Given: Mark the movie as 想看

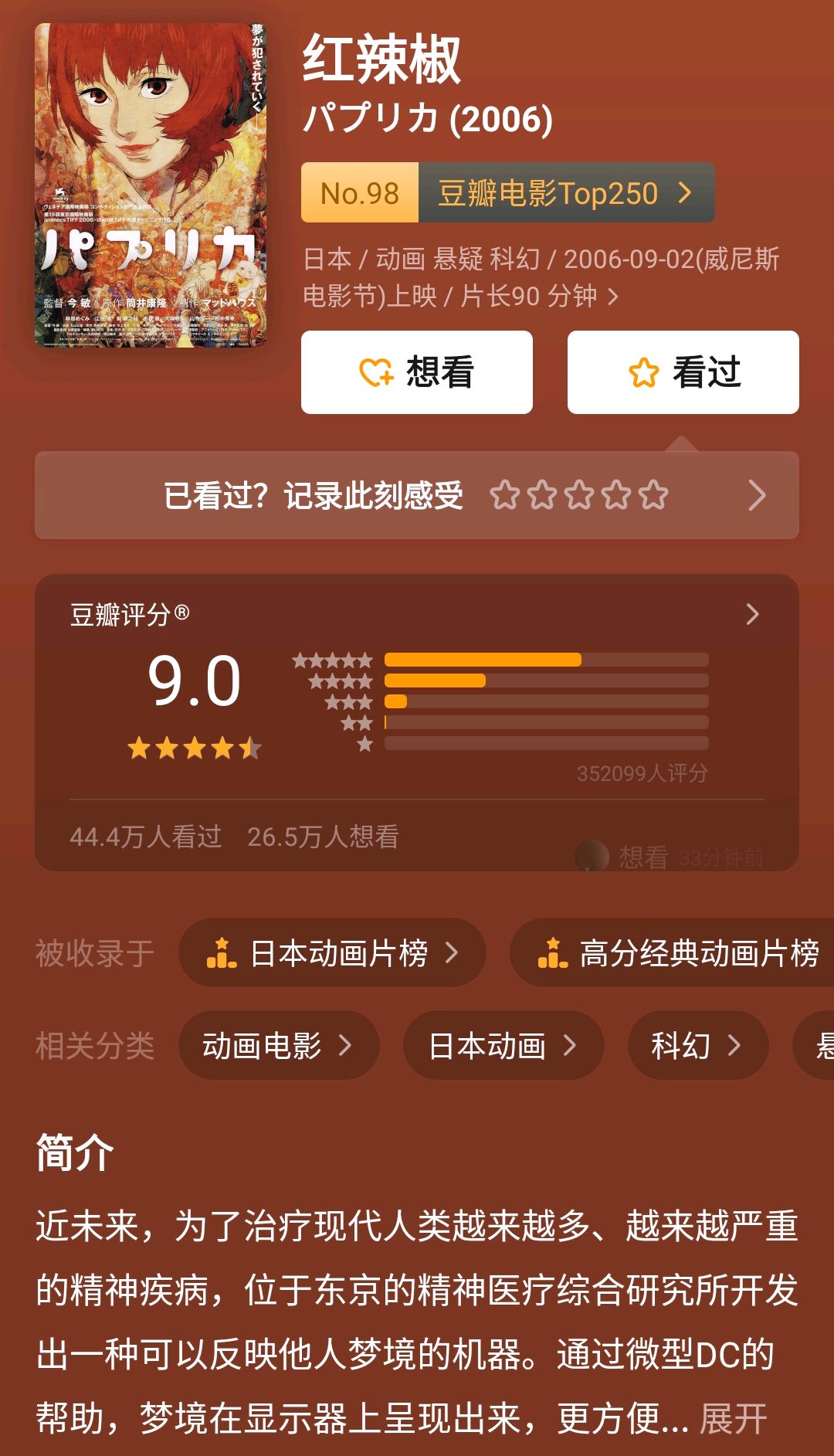Looking at the screenshot, I should 416,372.
